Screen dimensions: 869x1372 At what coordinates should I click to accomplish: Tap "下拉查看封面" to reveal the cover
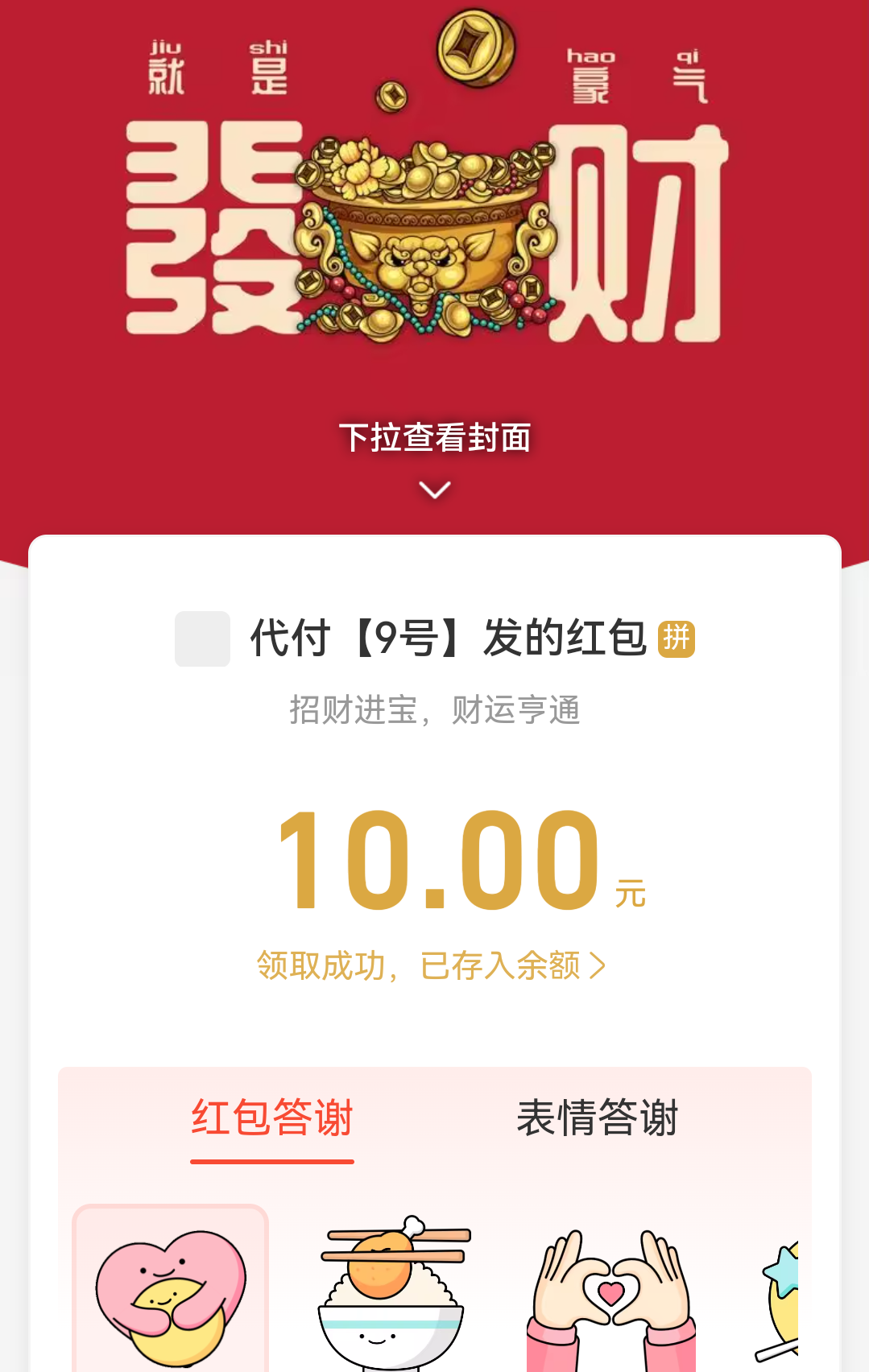434,437
